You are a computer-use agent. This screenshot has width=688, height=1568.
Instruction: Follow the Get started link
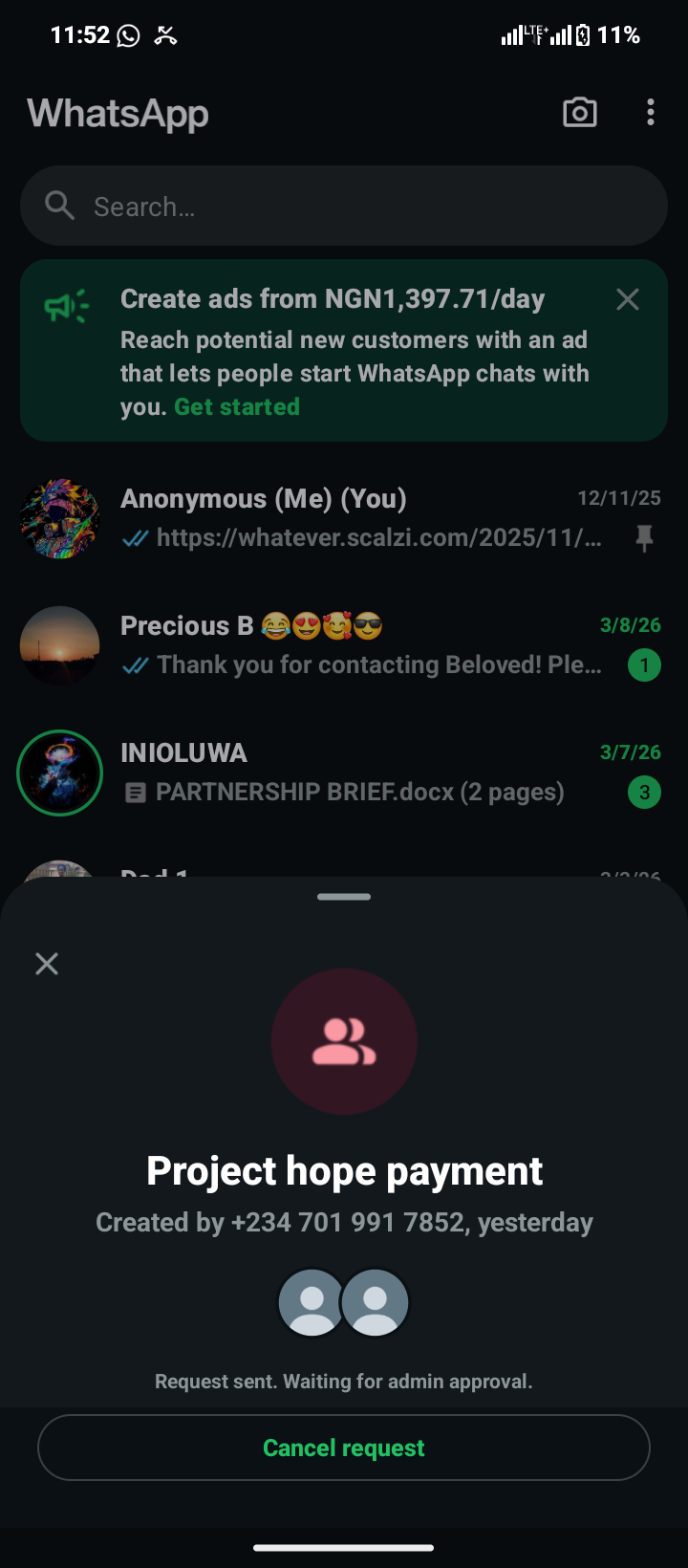pos(237,407)
